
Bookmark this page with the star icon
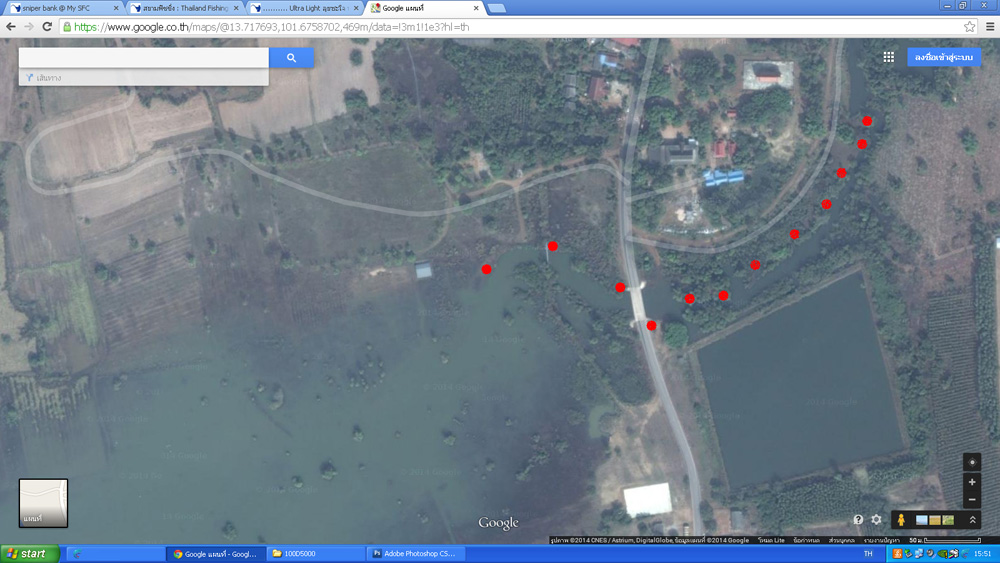tap(969, 27)
